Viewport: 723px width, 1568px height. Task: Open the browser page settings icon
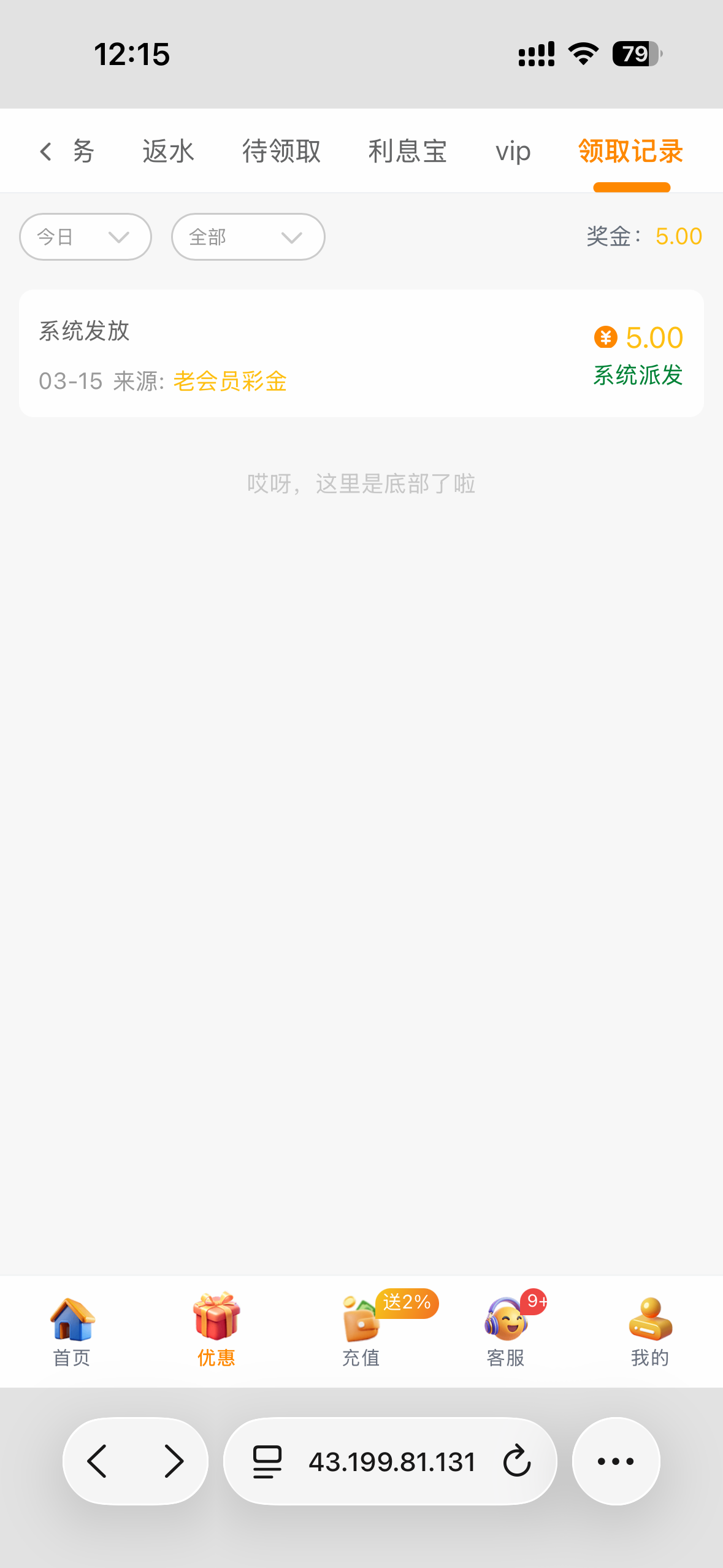coord(267,1461)
